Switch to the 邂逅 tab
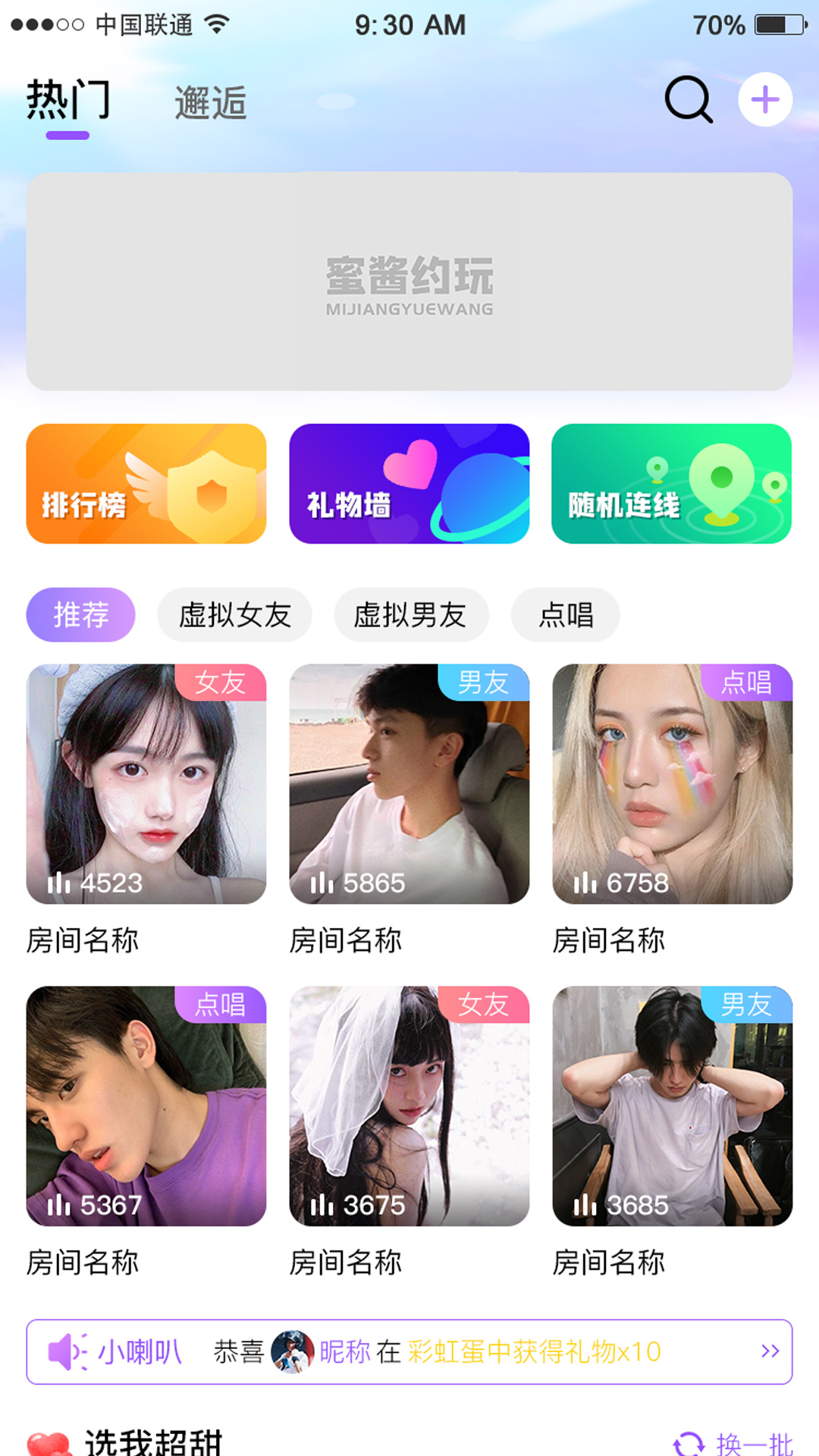Viewport: 819px width, 1456px height. click(x=211, y=102)
